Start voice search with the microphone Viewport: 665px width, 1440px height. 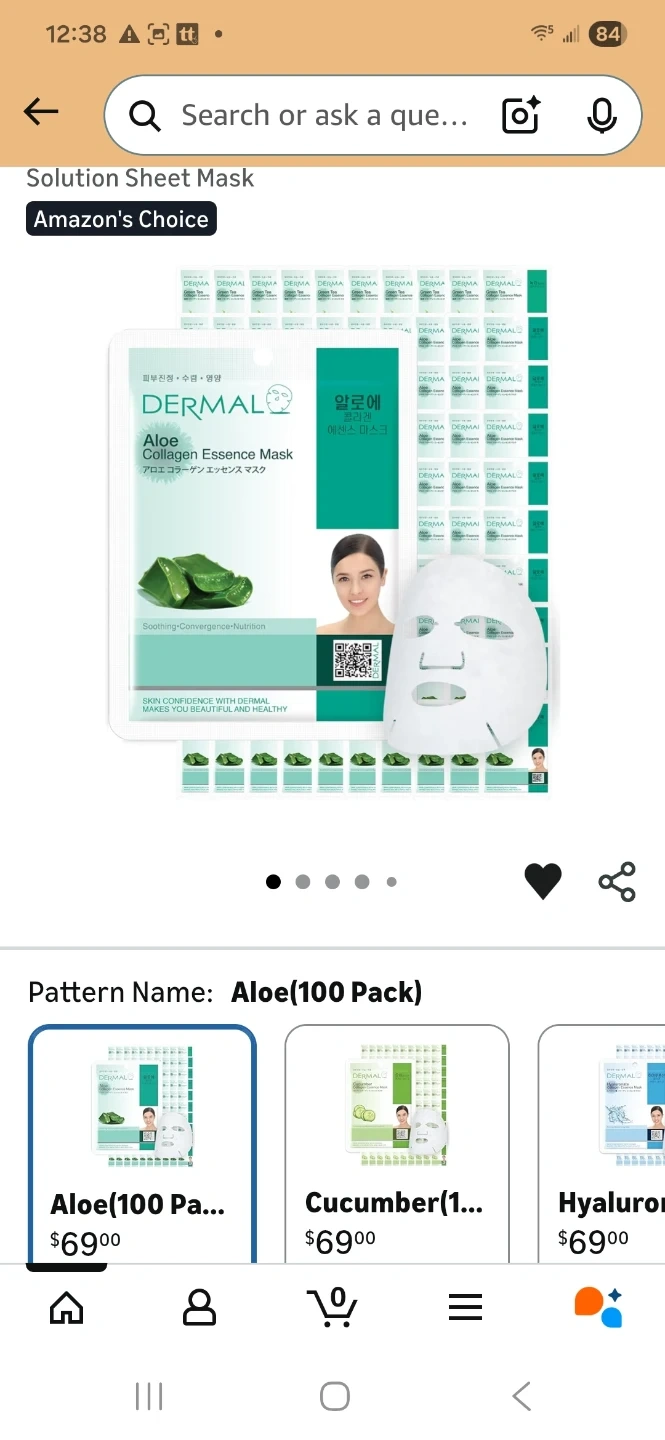(601, 116)
